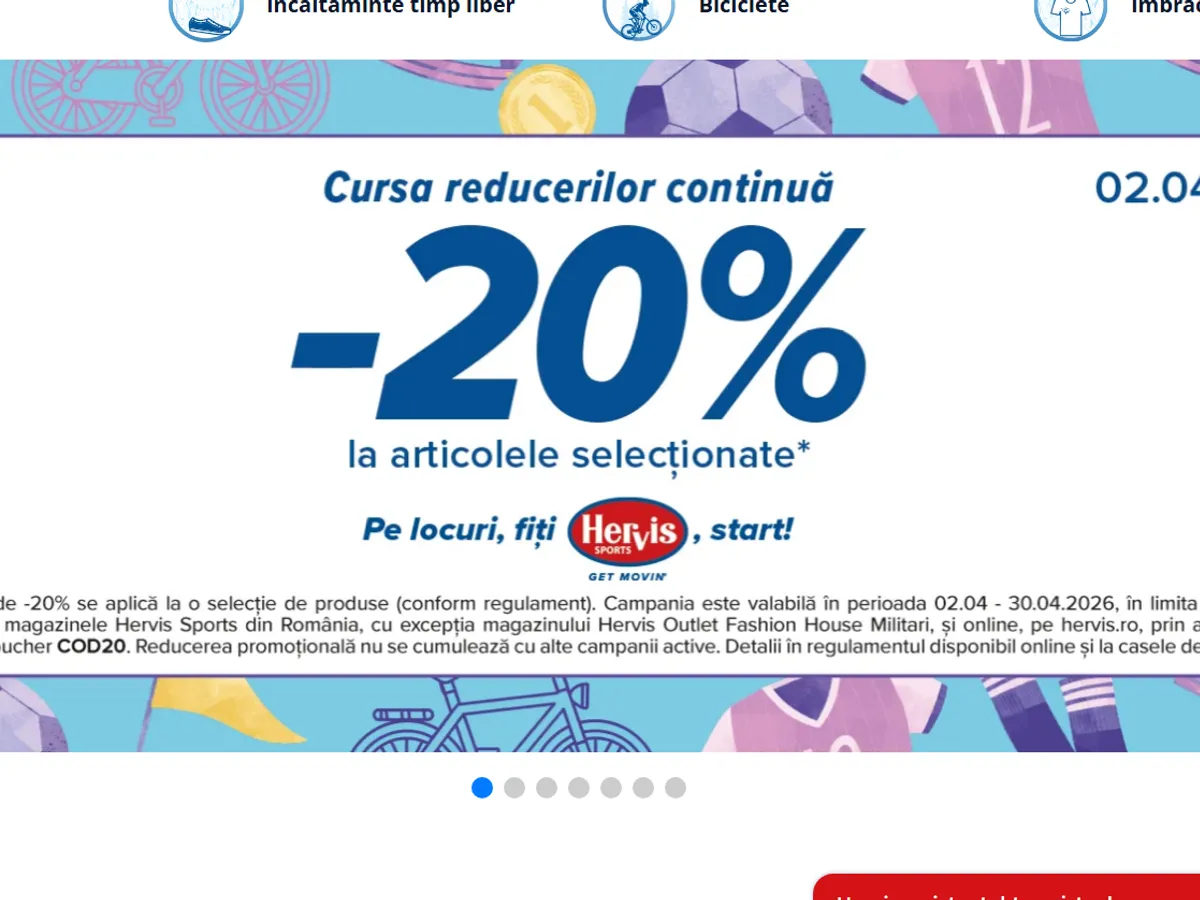Open the Încălțăminte timp liber category

click(390, 8)
